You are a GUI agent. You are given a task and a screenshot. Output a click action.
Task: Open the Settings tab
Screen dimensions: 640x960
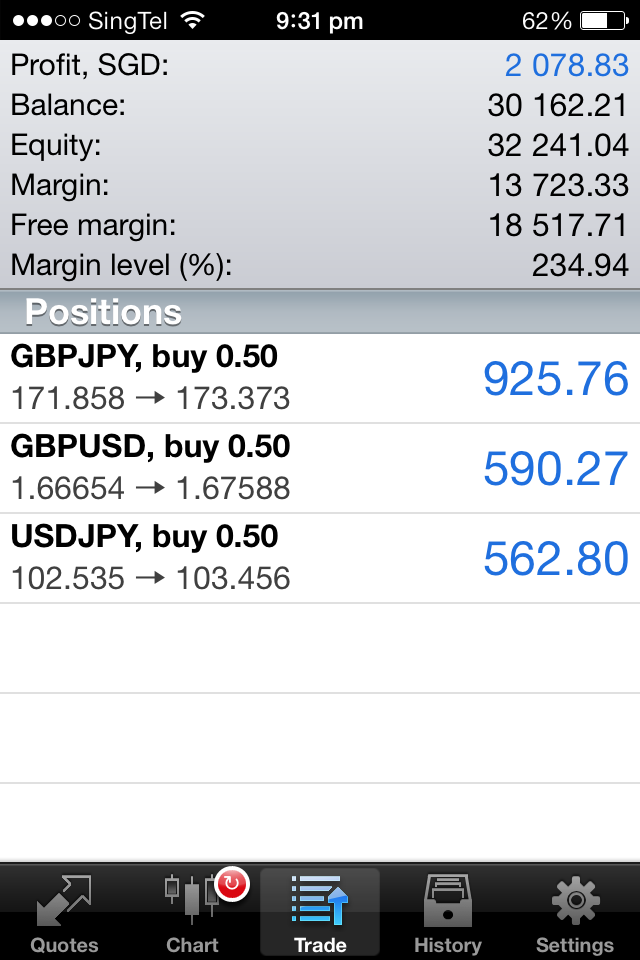(575, 912)
